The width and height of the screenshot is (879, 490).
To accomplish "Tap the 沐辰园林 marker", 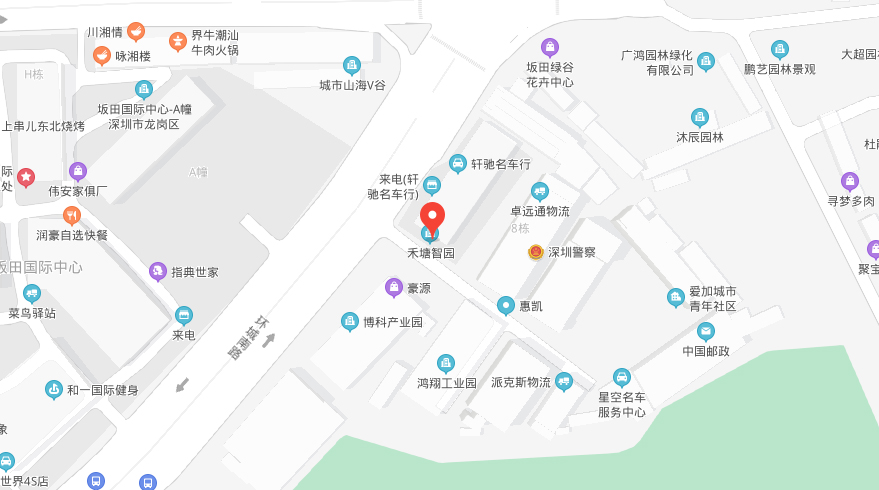I will click(x=700, y=117).
